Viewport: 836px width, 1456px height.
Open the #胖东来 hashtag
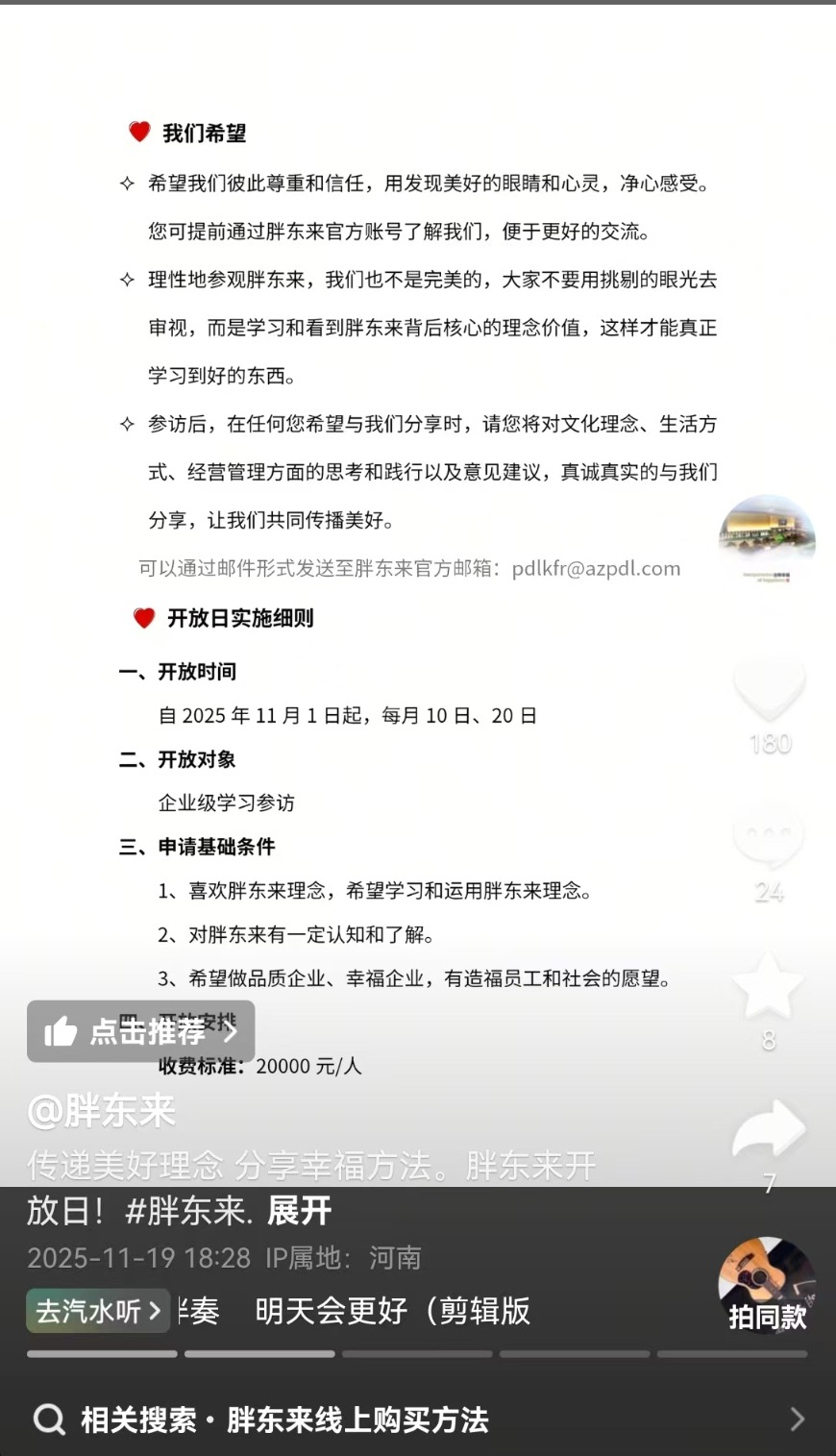point(187,1211)
